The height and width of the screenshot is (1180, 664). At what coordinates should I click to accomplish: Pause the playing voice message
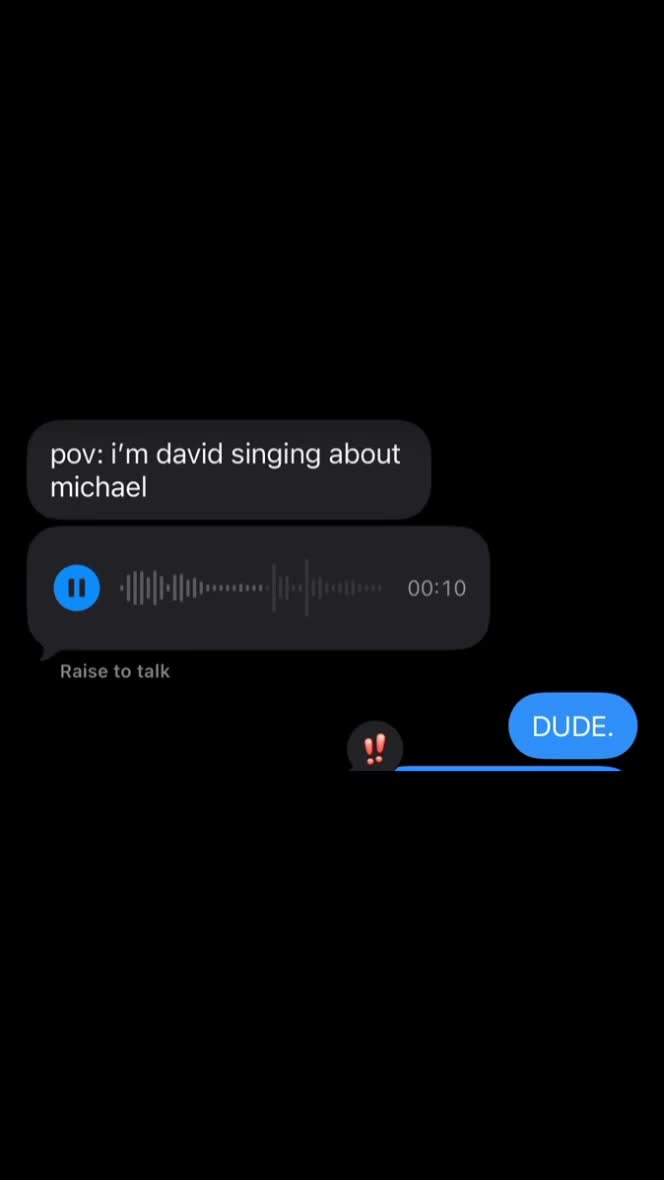[x=77, y=588]
